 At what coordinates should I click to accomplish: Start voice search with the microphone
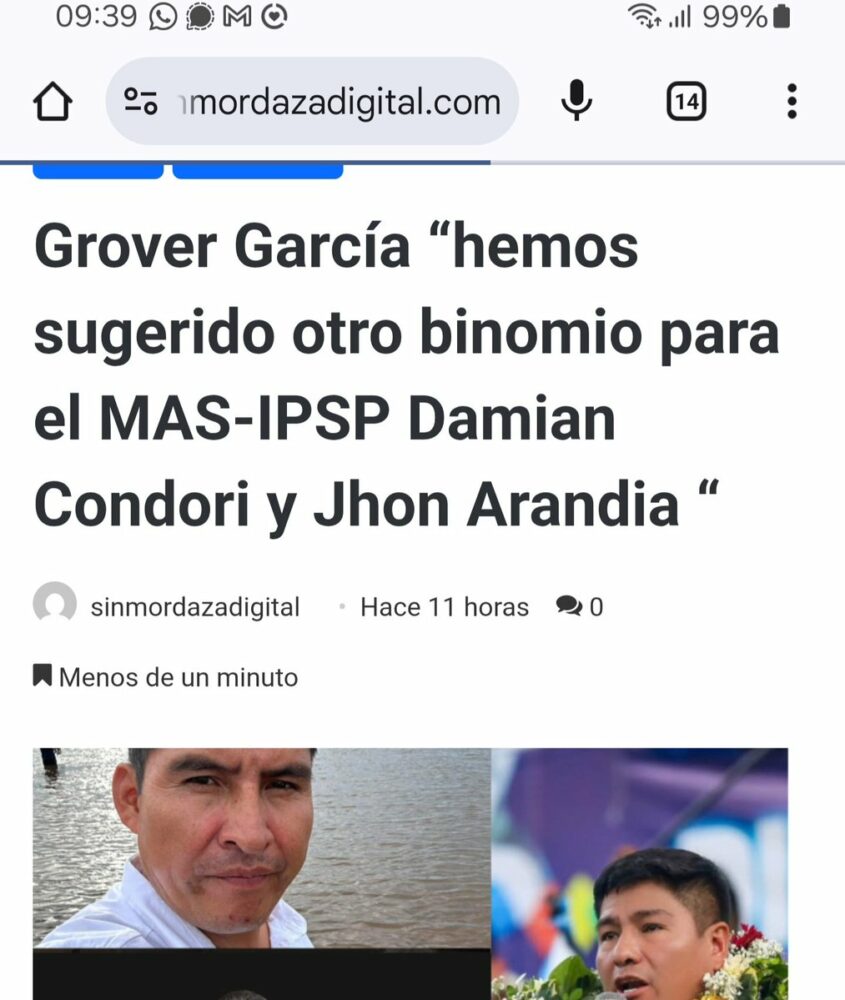[577, 102]
